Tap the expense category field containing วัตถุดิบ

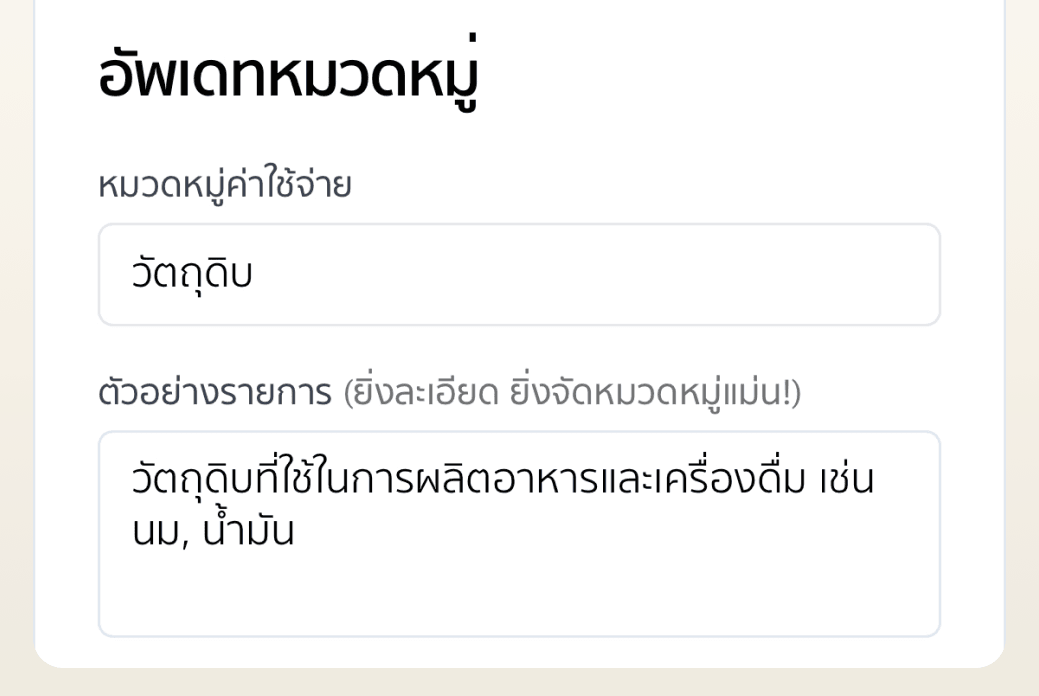[x=519, y=275]
